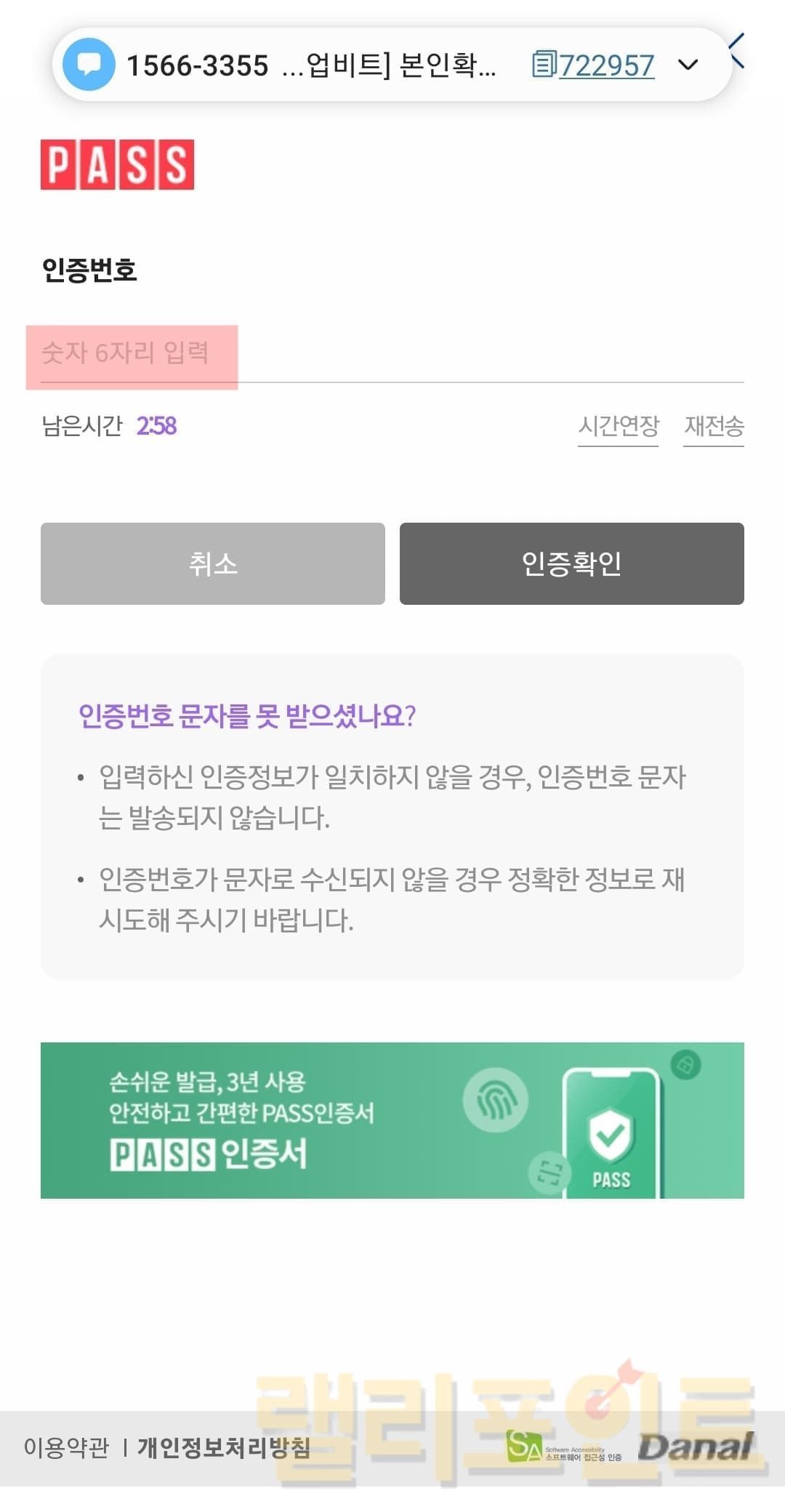
Task: Open the PASS 인증서 banner
Action: coord(392,1120)
